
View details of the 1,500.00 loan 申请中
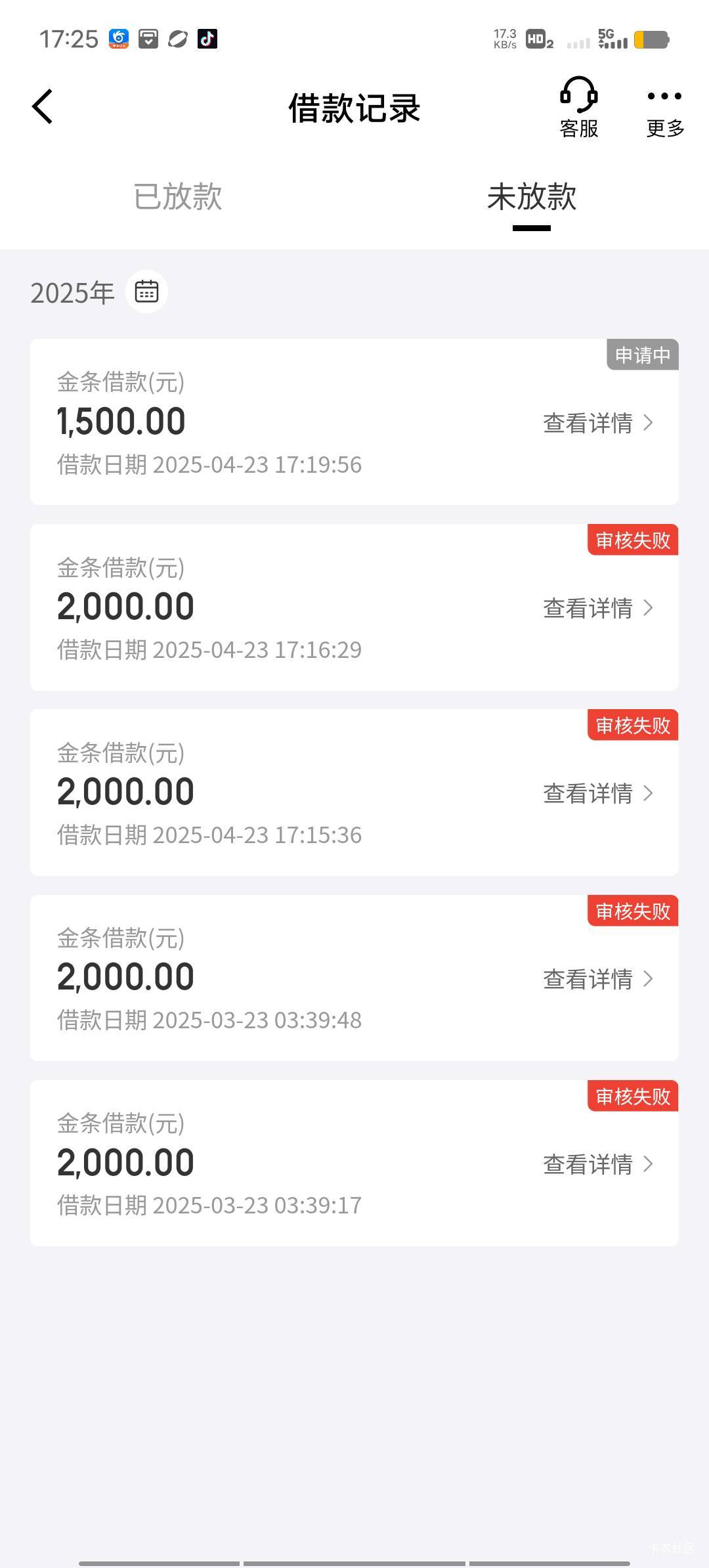[x=598, y=423]
